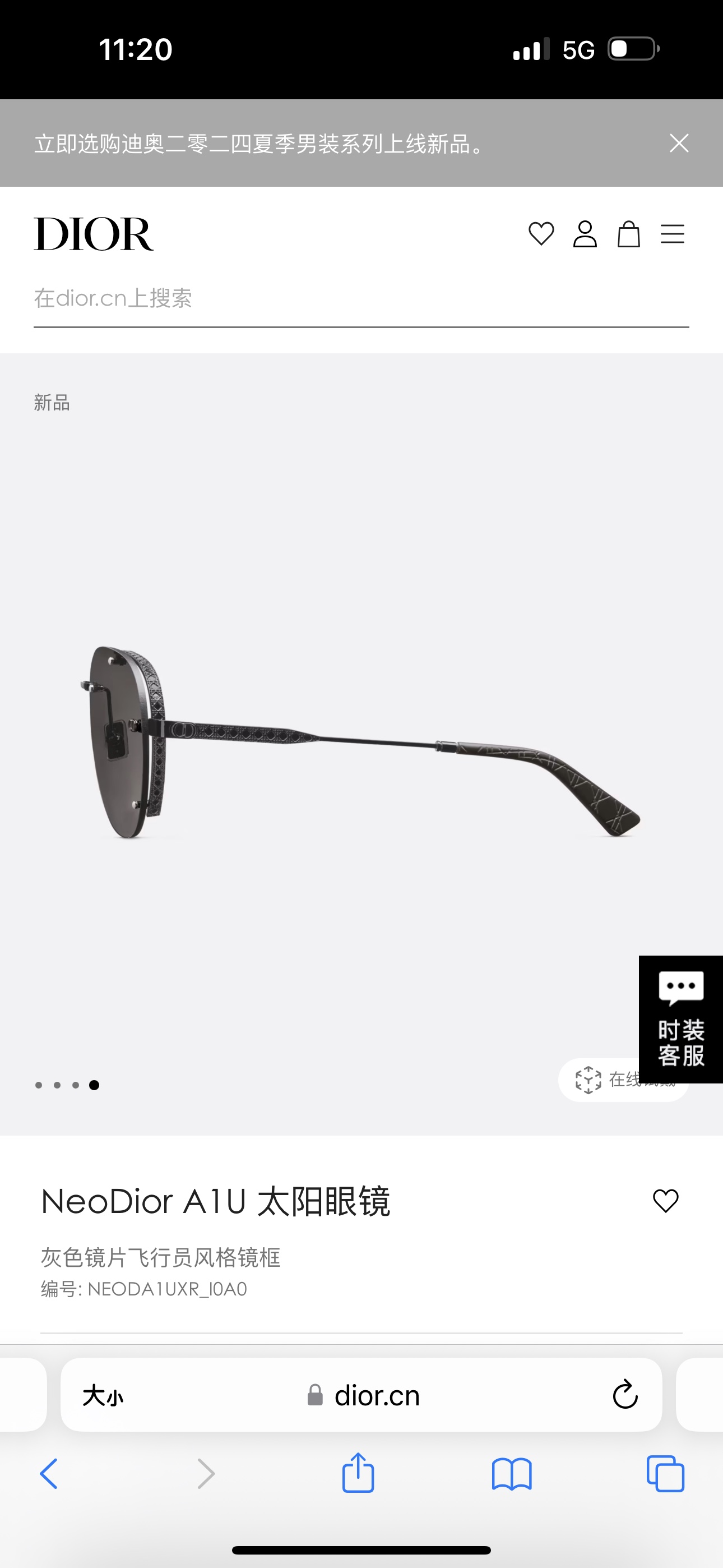Screen dimensions: 723x1568
Task: Go back to the previous page
Action: point(49,1474)
